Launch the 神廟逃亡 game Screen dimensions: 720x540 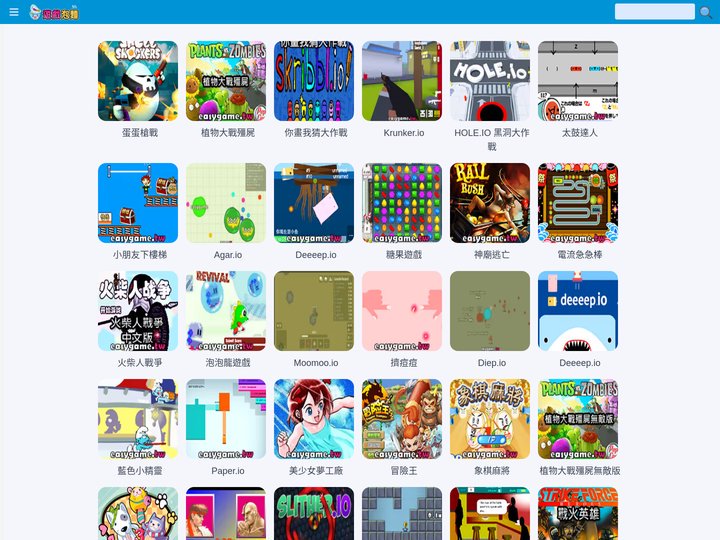click(490, 203)
